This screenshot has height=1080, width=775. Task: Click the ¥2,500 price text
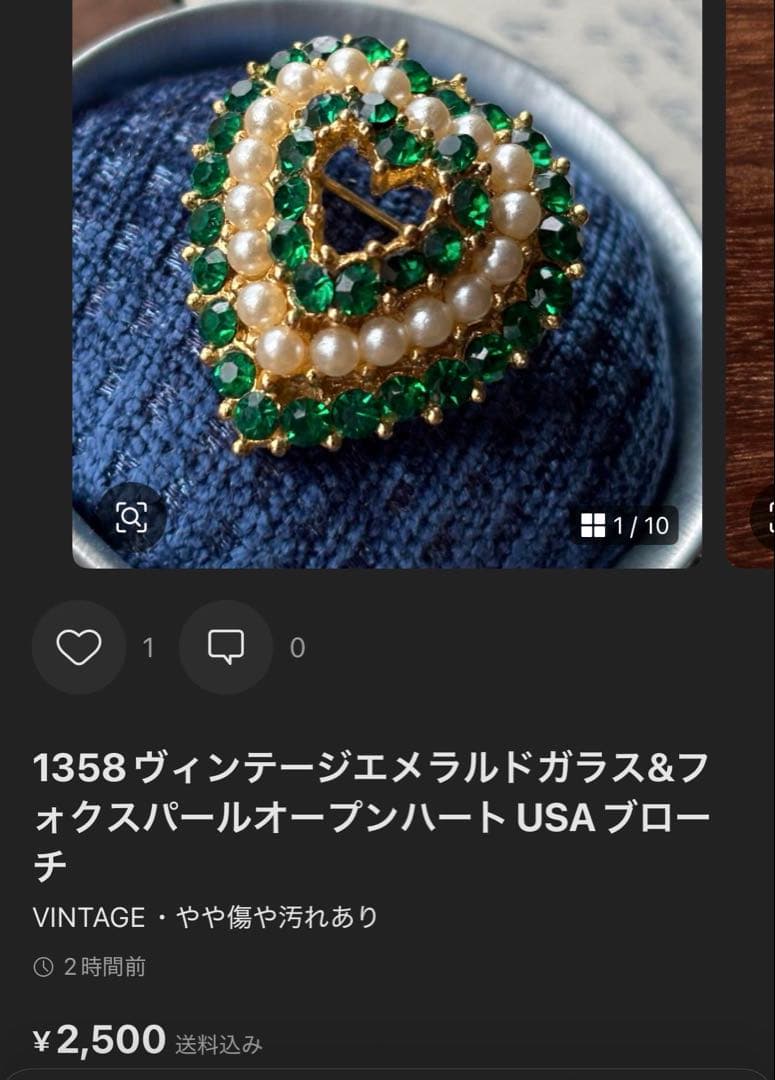click(x=95, y=1040)
